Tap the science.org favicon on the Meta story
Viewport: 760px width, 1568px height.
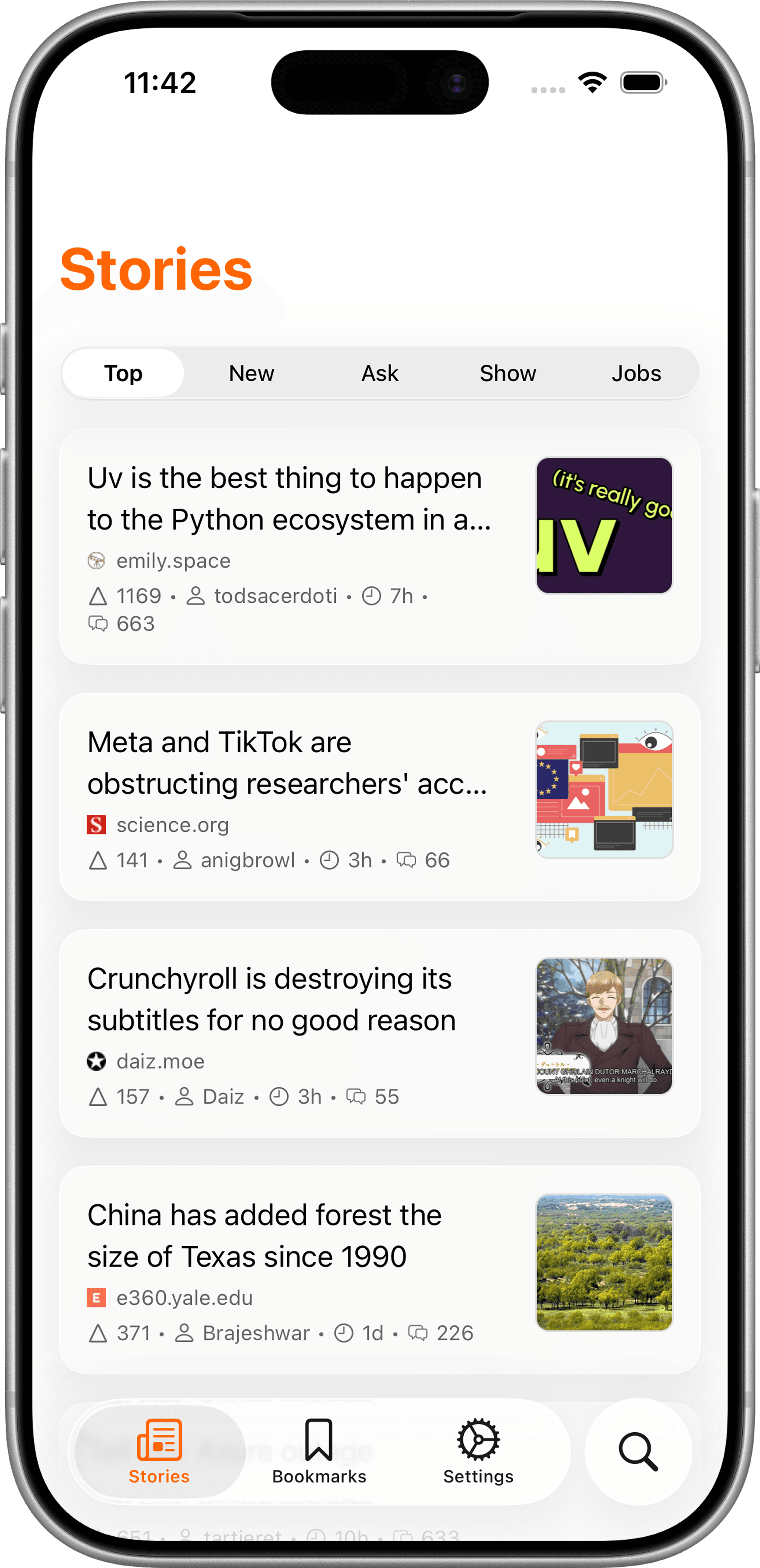95,825
